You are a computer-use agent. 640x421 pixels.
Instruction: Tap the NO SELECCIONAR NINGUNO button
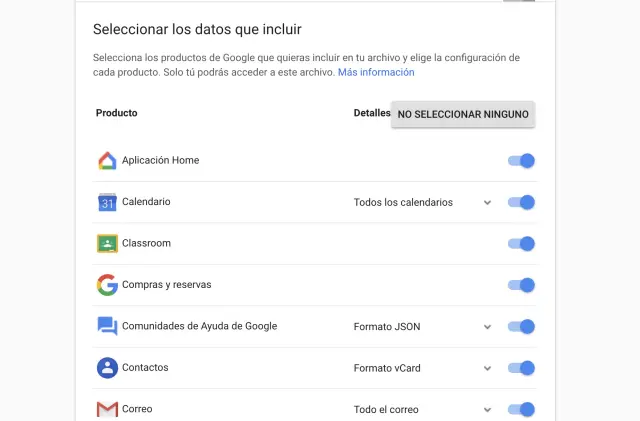pyautogui.click(x=463, y=114)
